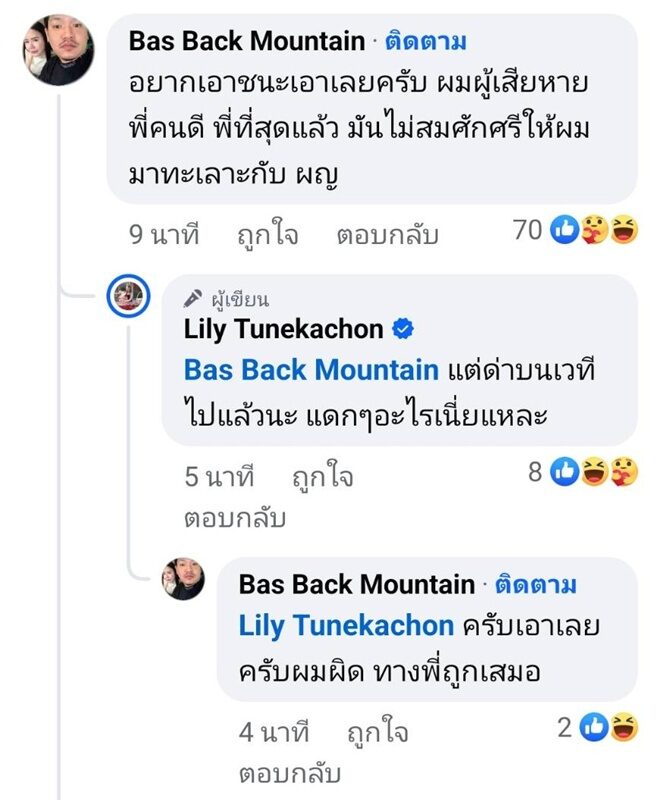
Task: Tap the Lily Tunekachon mention in Bas's reply
Action: pyautogui.click(x=346, y=626)
